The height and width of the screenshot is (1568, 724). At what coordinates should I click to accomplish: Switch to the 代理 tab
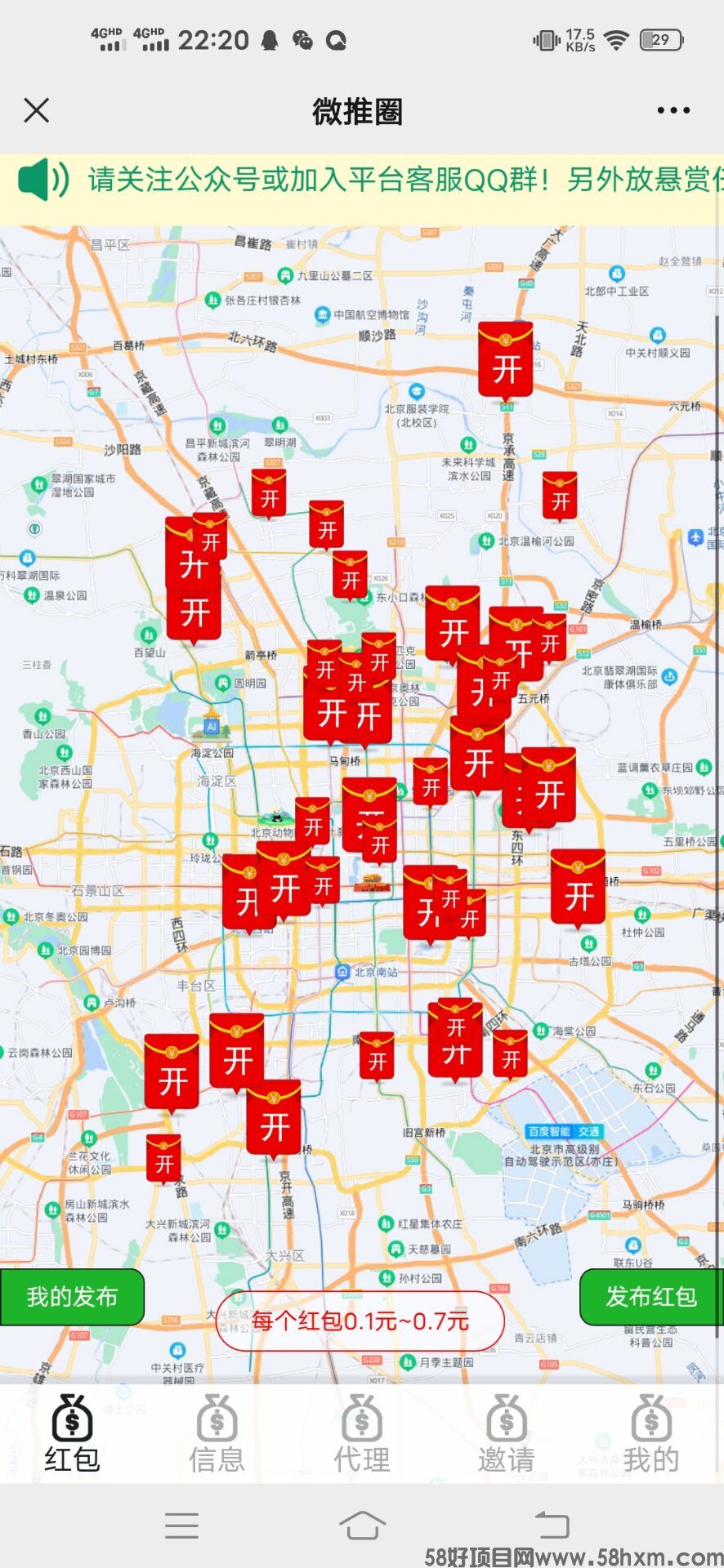click(362, 1435)
